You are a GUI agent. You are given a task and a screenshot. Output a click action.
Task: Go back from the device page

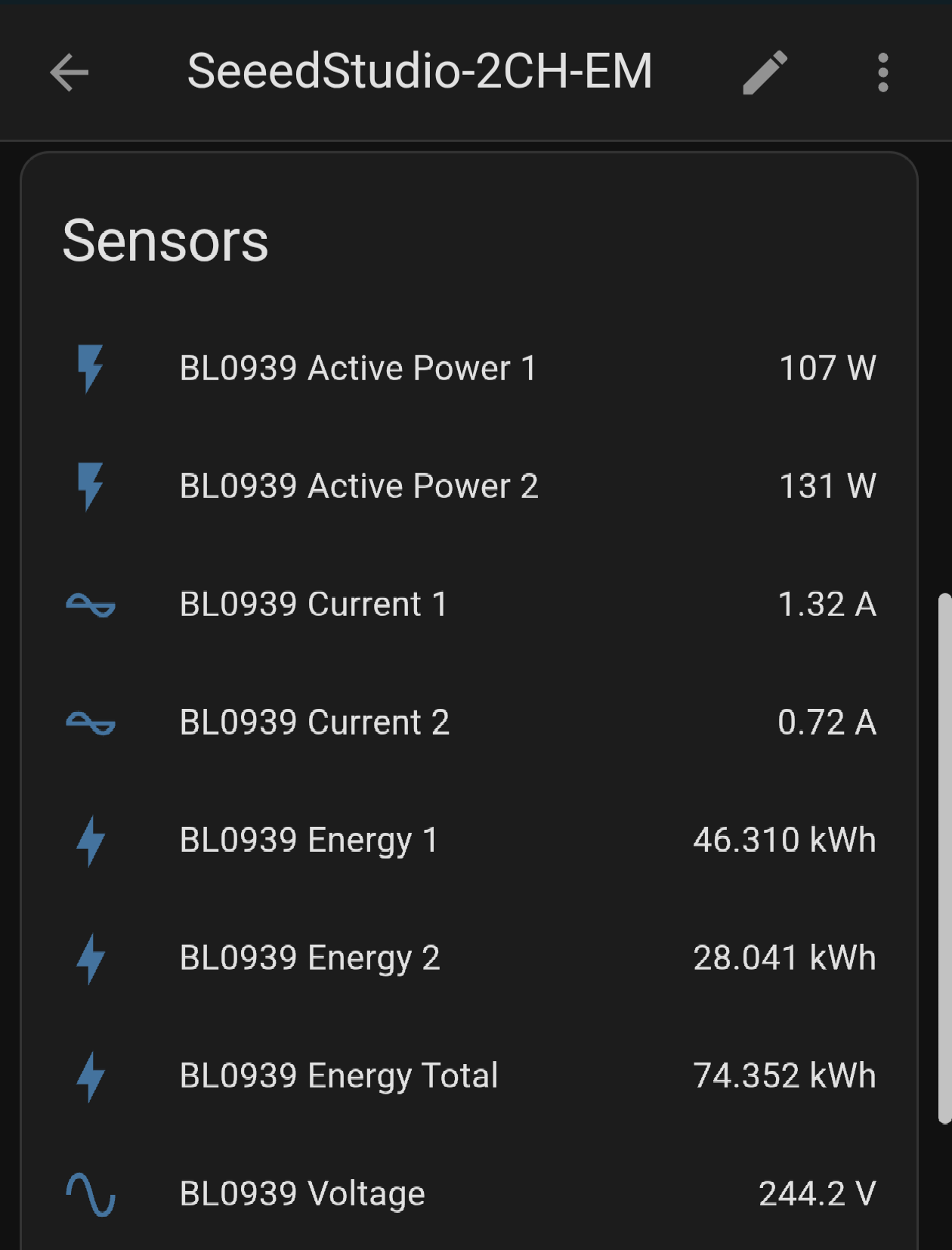click(70, 73)
